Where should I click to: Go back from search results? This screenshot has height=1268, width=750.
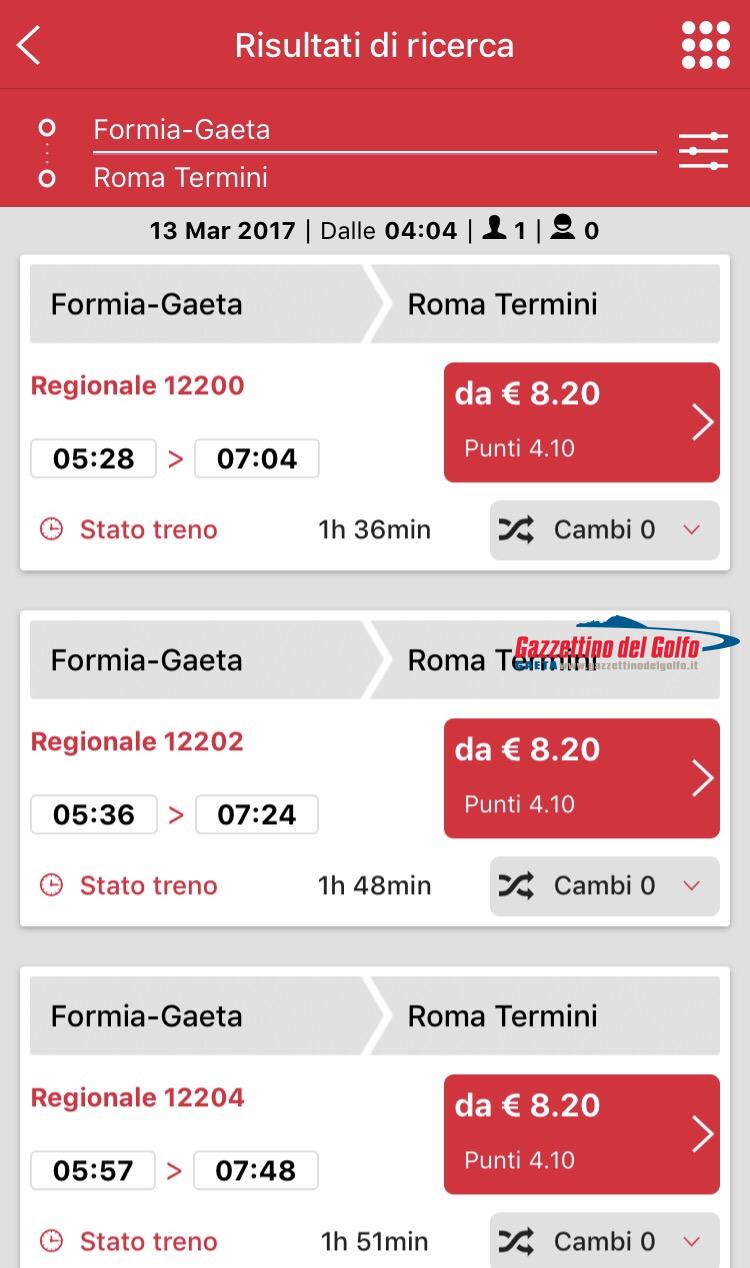[29, 45]
